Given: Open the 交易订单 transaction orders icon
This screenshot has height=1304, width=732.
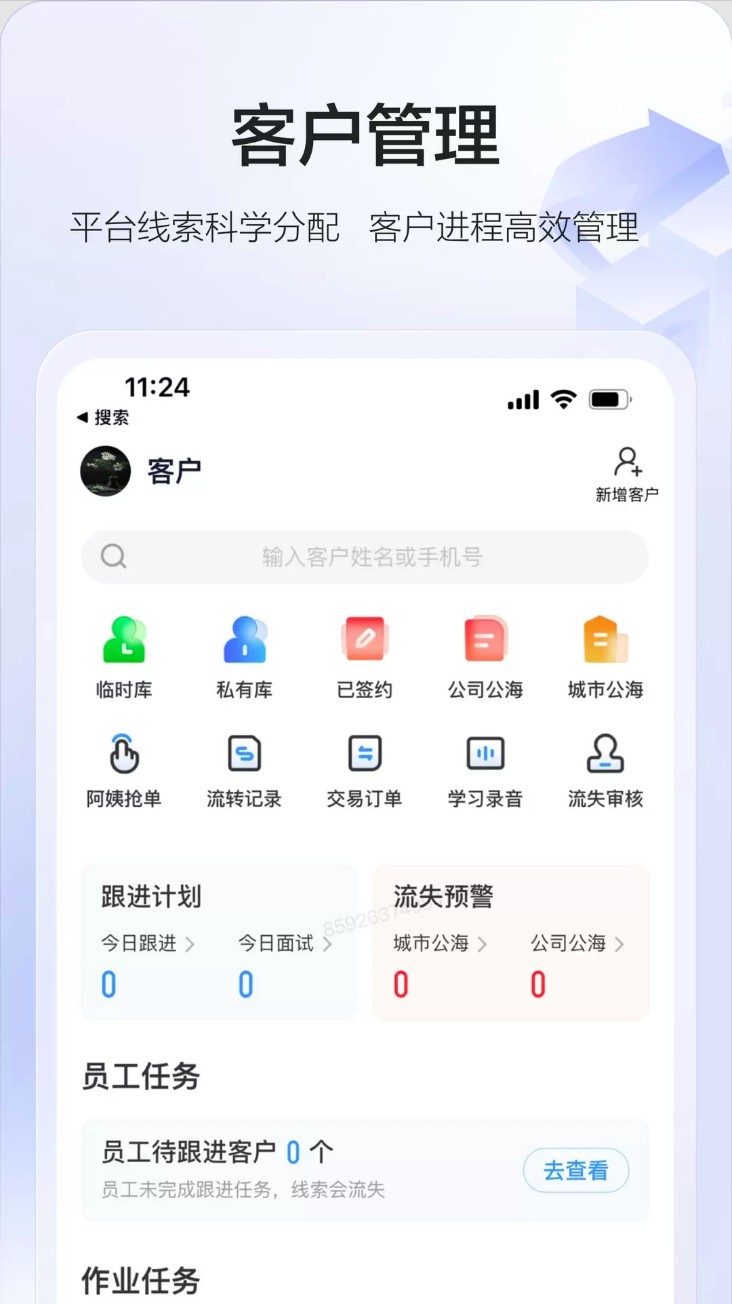Looking at the screenshot, I should [364, 770].
